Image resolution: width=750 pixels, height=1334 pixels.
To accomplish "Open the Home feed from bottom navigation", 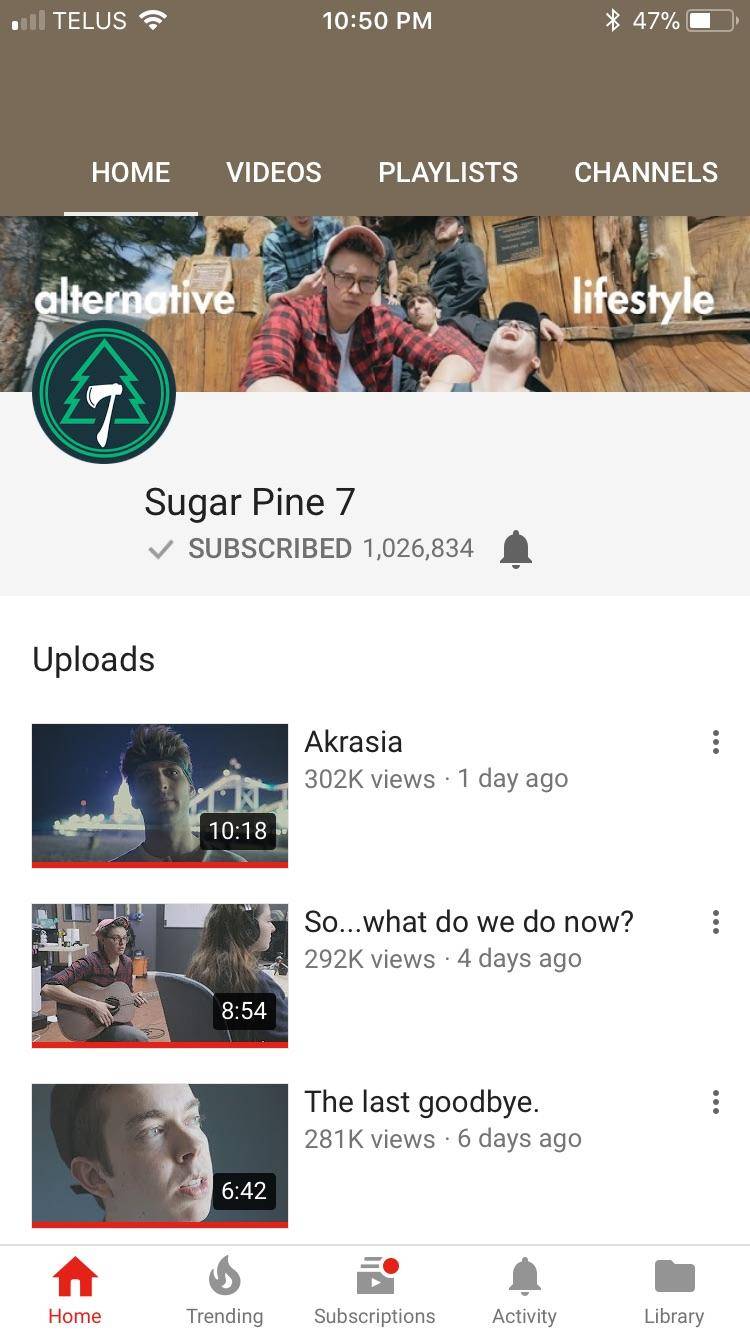I will 75,1289.
